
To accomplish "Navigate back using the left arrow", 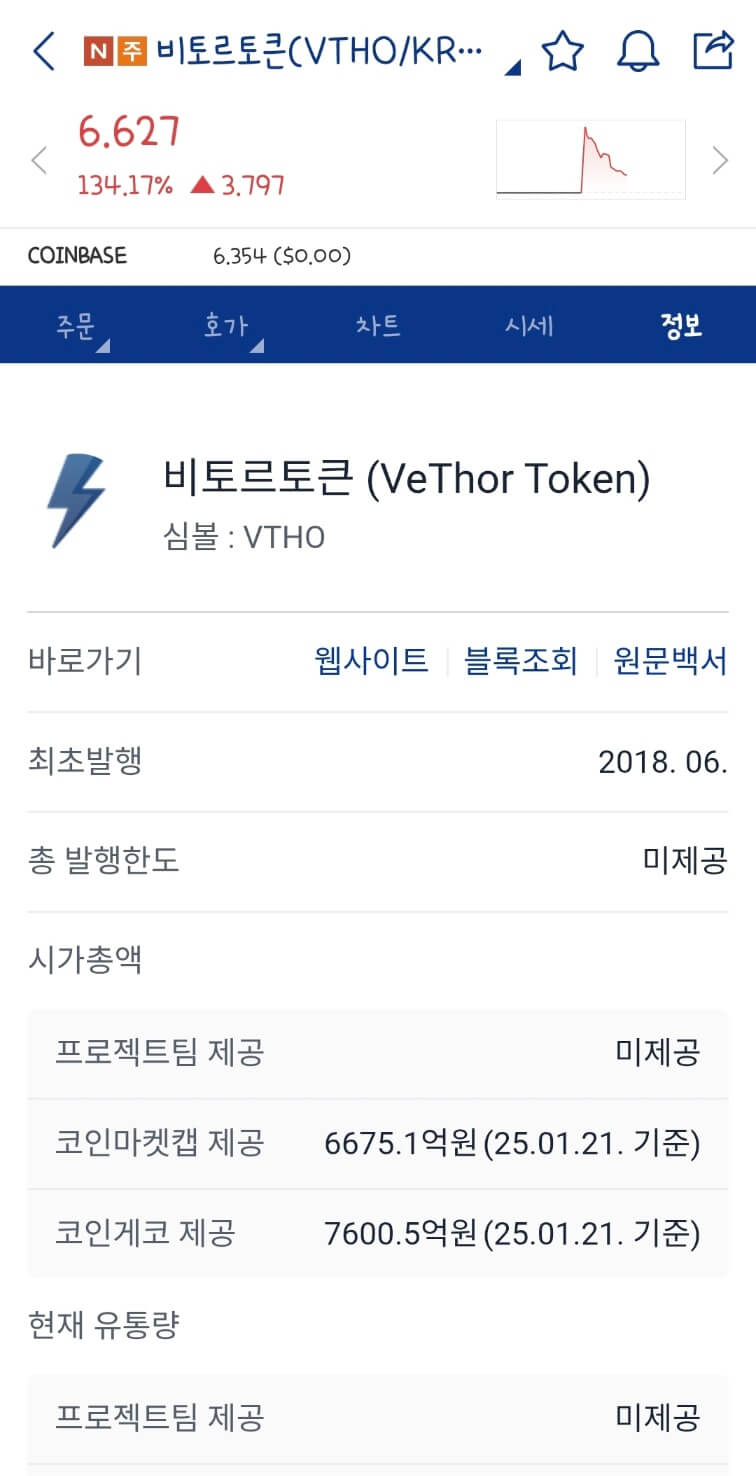I will tap(42, 52).
